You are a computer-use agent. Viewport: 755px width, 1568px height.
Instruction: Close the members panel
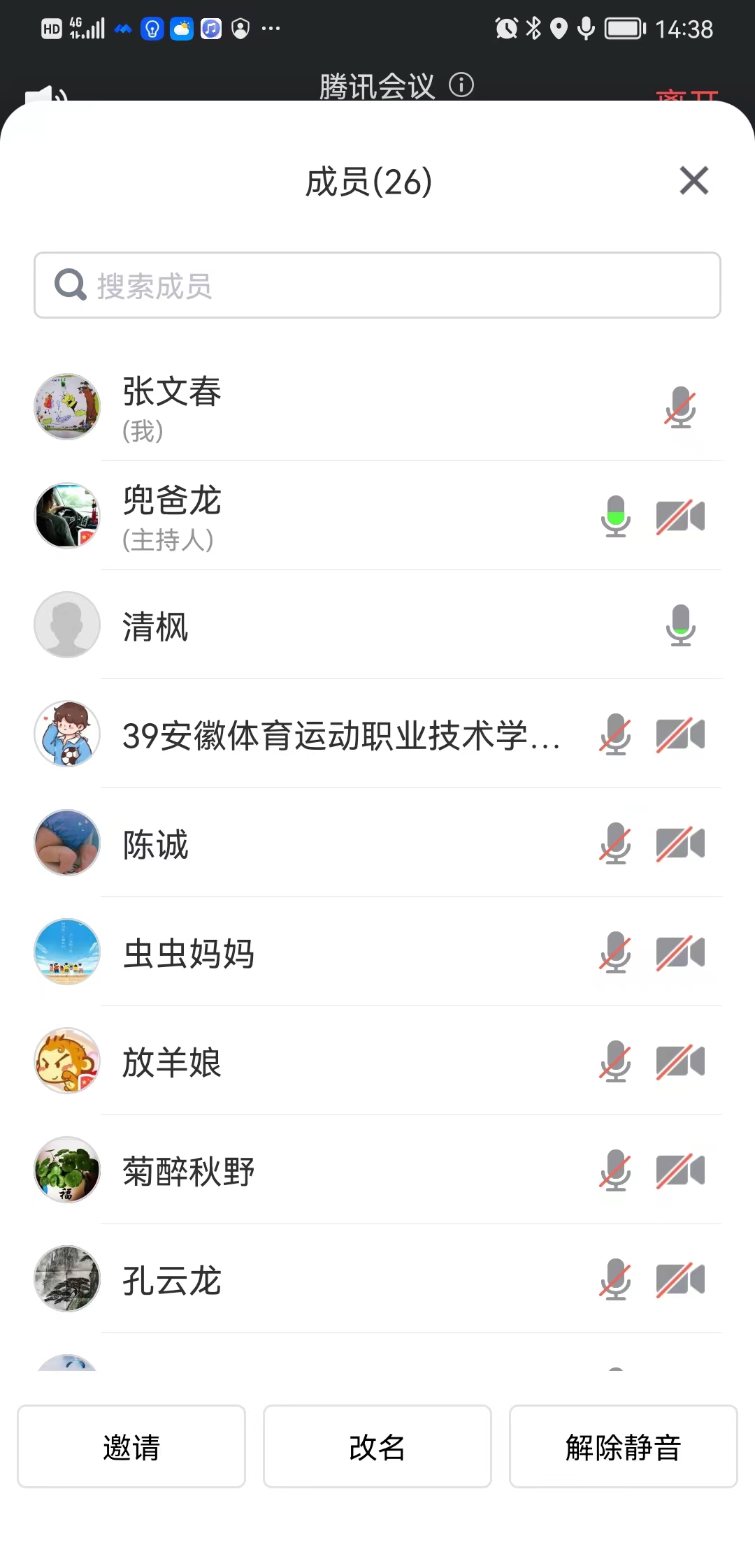pos(693,181)
